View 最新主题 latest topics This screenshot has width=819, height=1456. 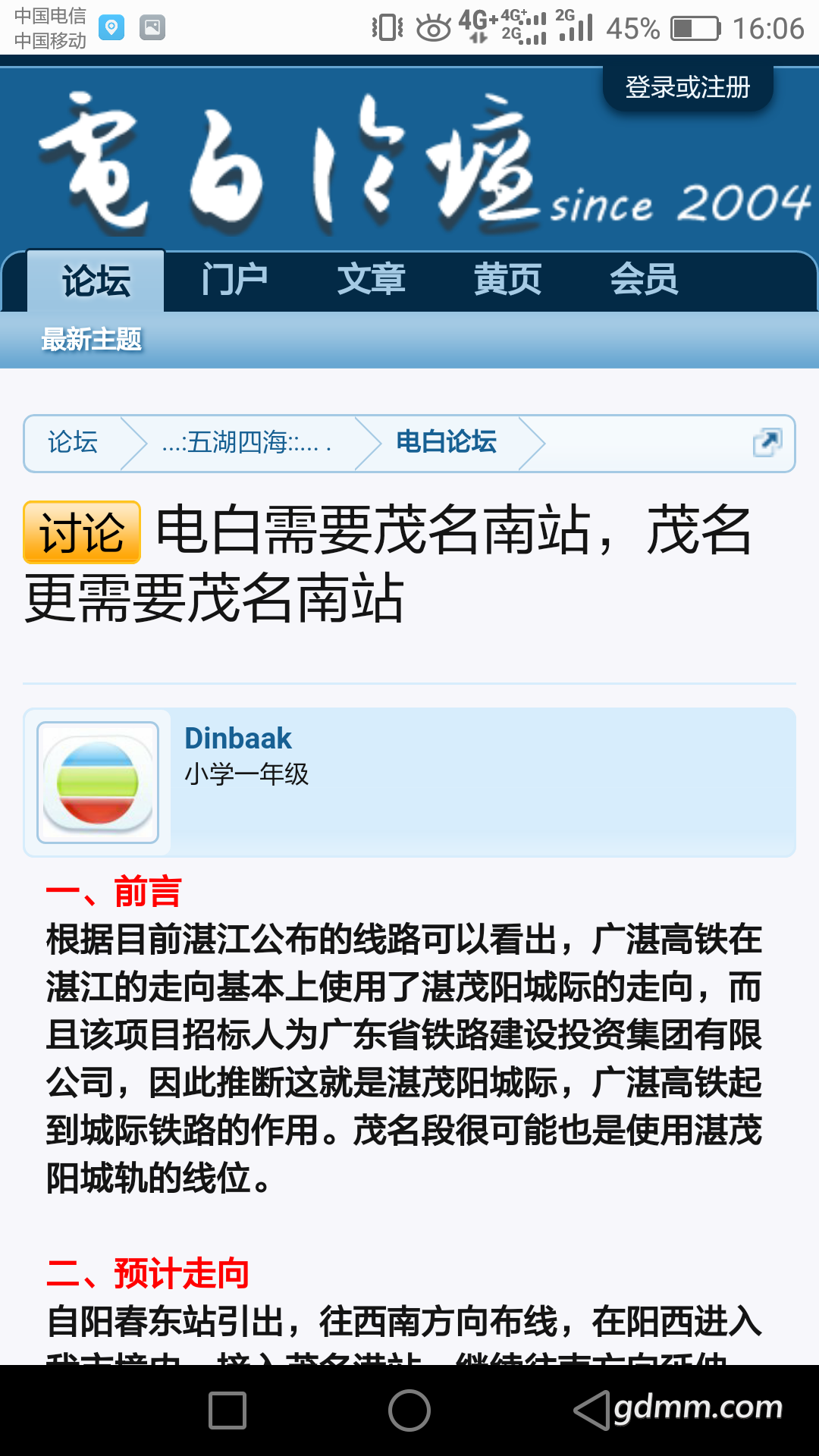tap(91, 339)
